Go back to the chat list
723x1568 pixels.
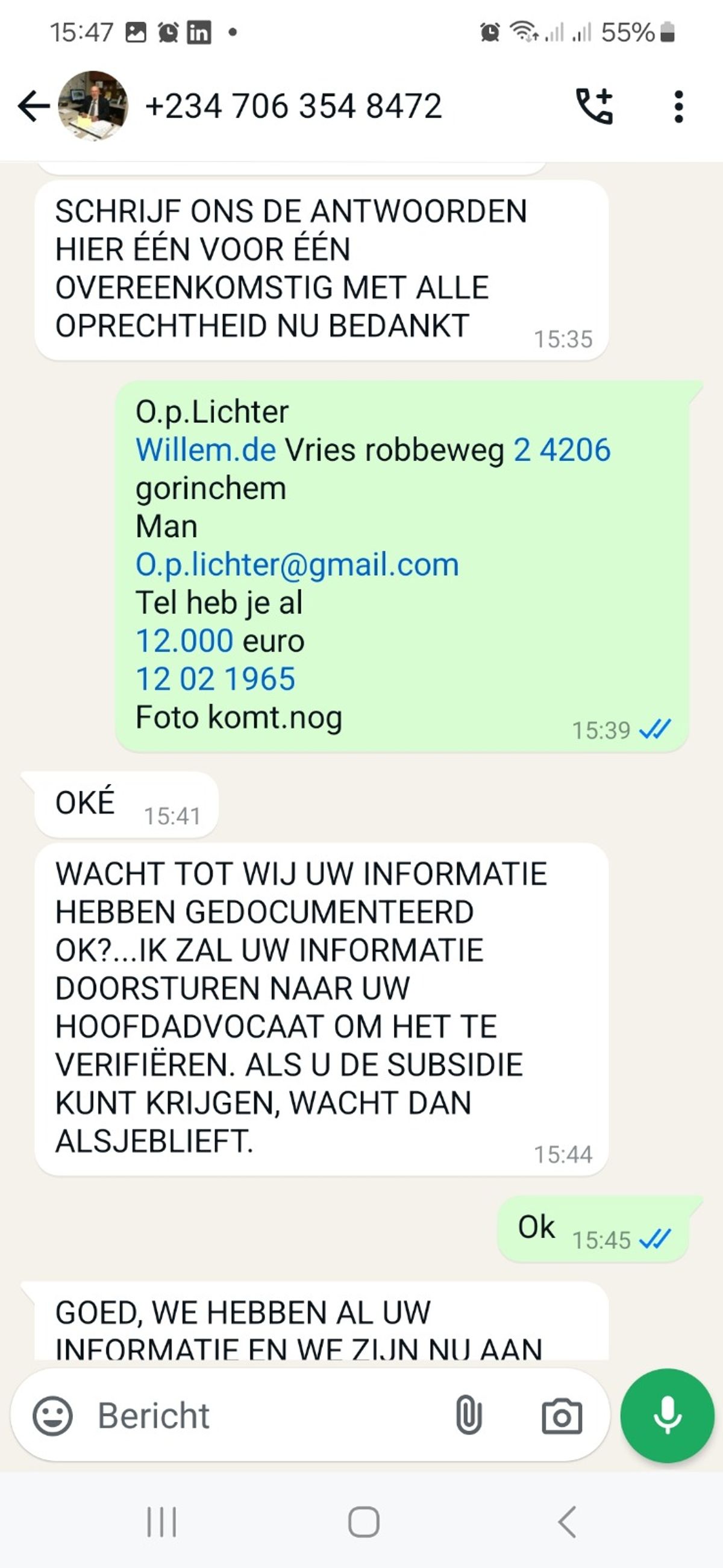[34, 107]
